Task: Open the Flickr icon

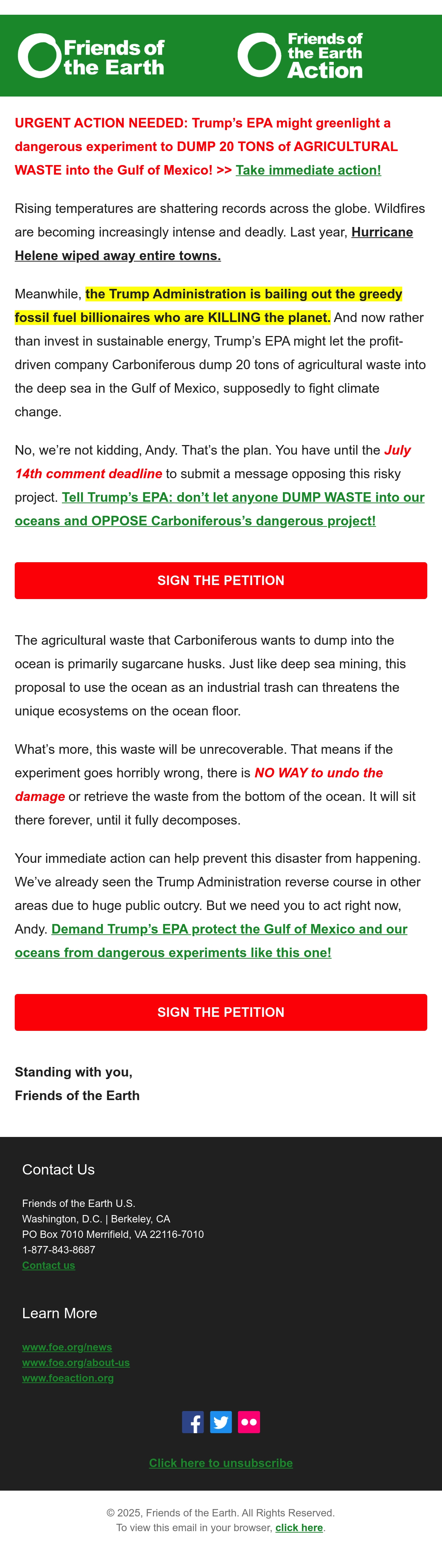Action: 249,1422
